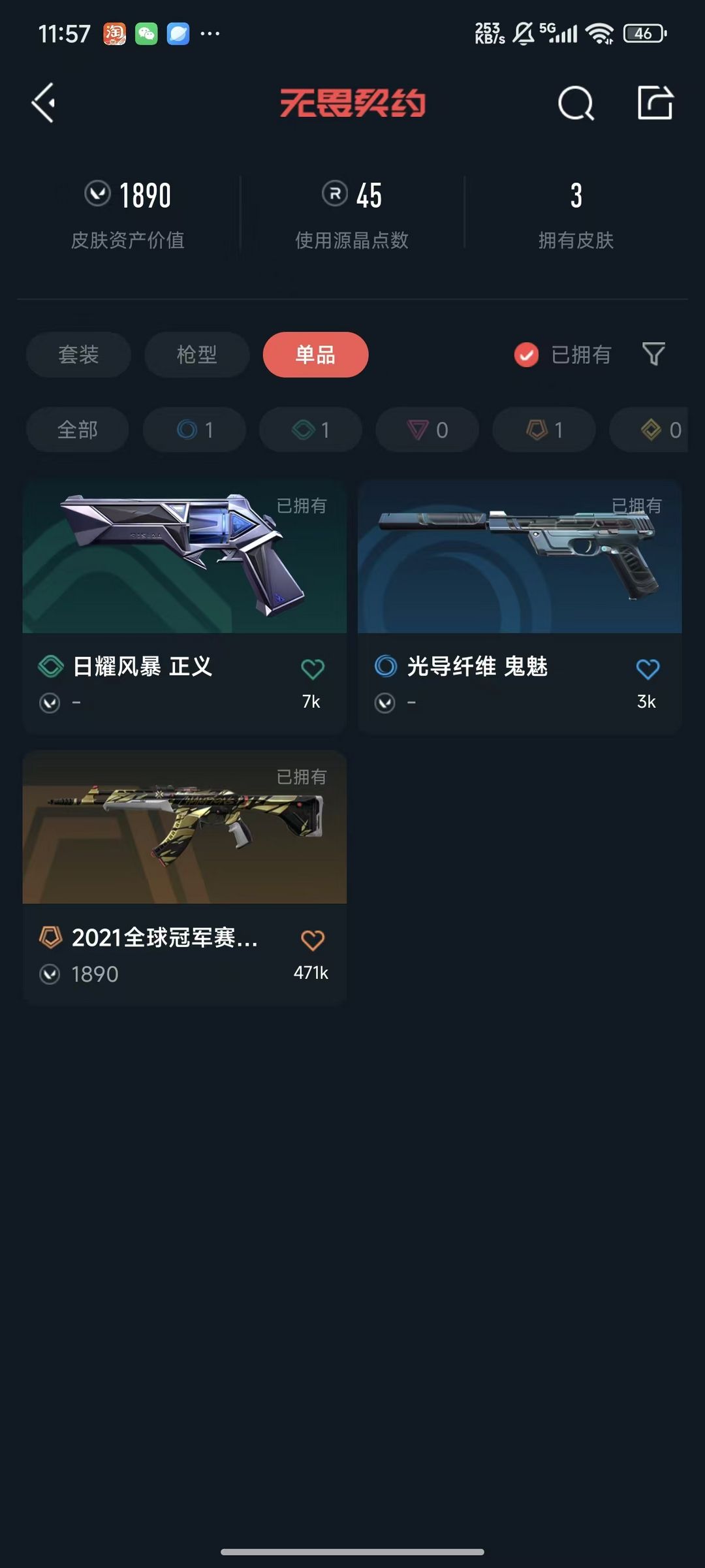The image size is (705, 1568).
Task: Open the funnel filter options
Action: [653, 354]
